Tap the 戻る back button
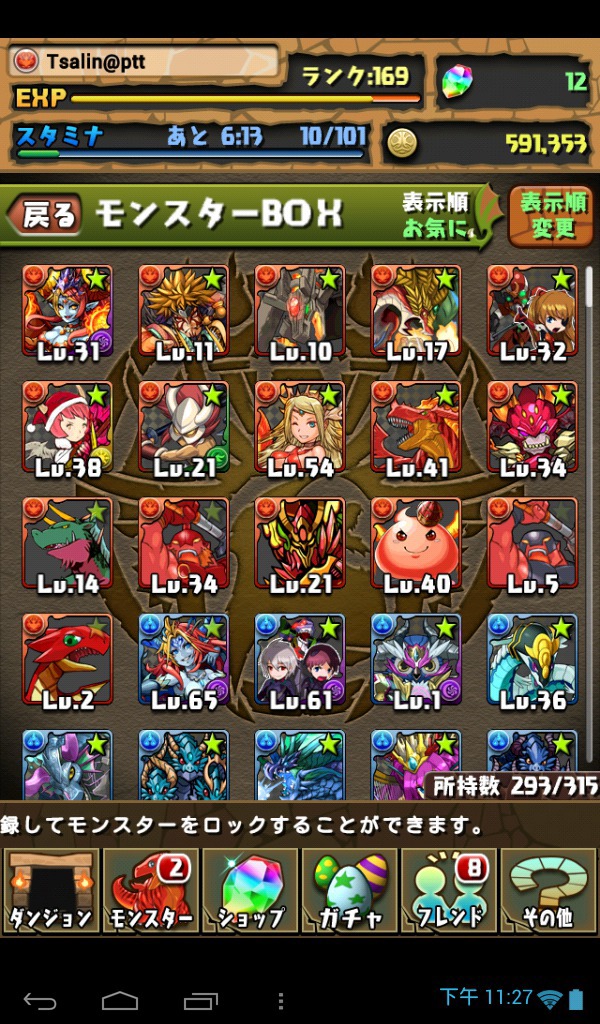 pos(45,214)
